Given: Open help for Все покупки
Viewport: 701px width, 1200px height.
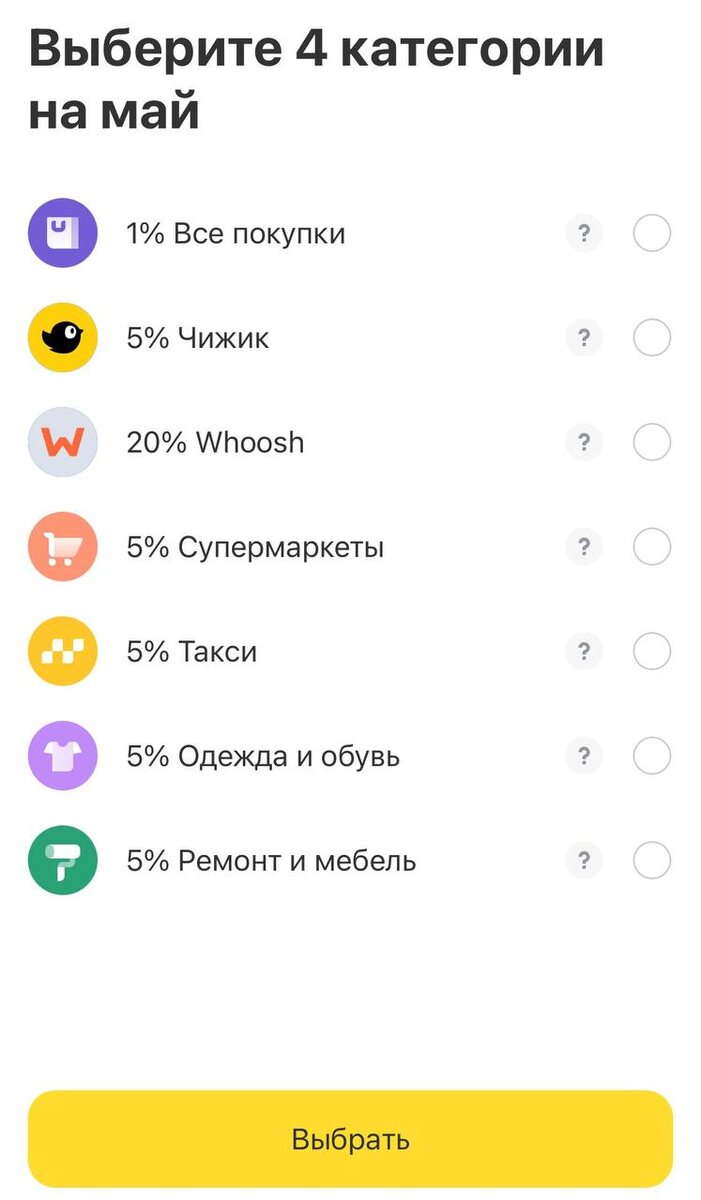Looking at the screenshot, I should point(584,234).
